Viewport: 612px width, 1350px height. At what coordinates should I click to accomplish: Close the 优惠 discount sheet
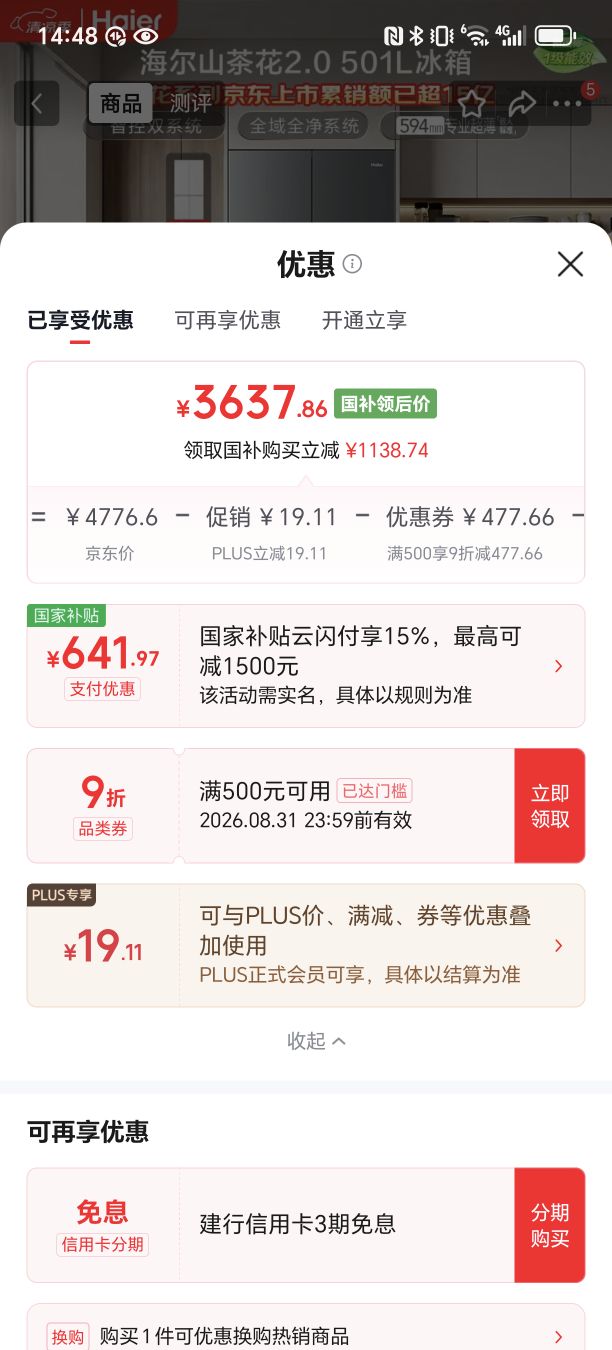tap(570, 264)
